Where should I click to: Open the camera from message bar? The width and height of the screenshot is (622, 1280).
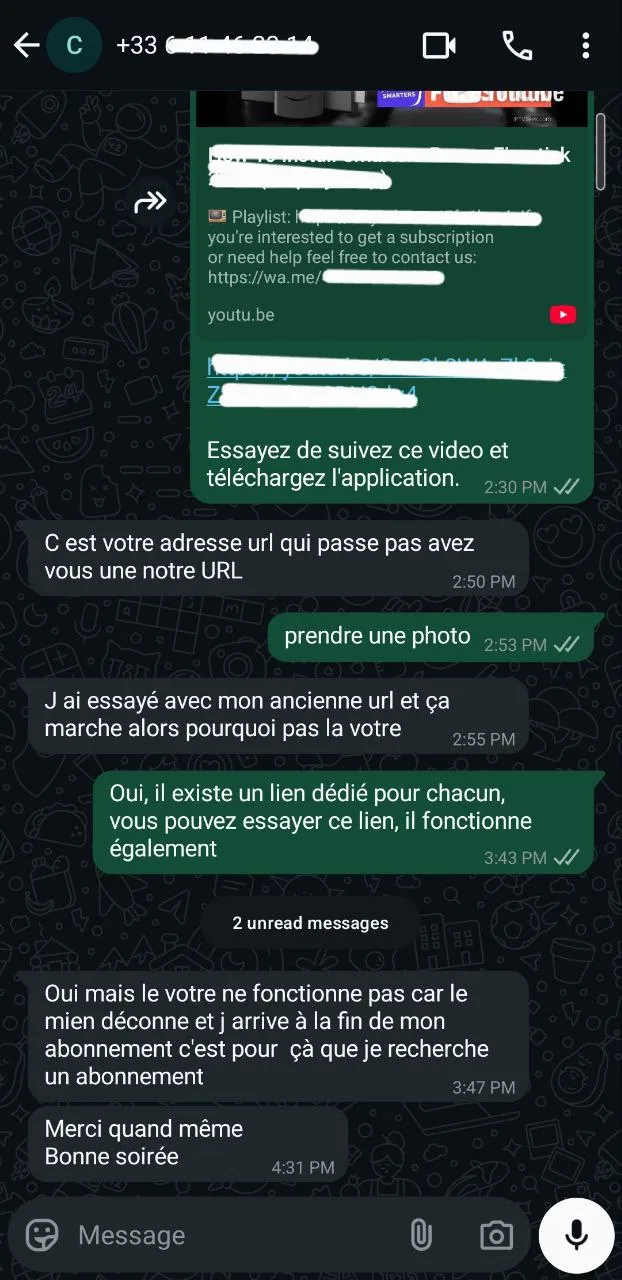(x=496, y=1235)
